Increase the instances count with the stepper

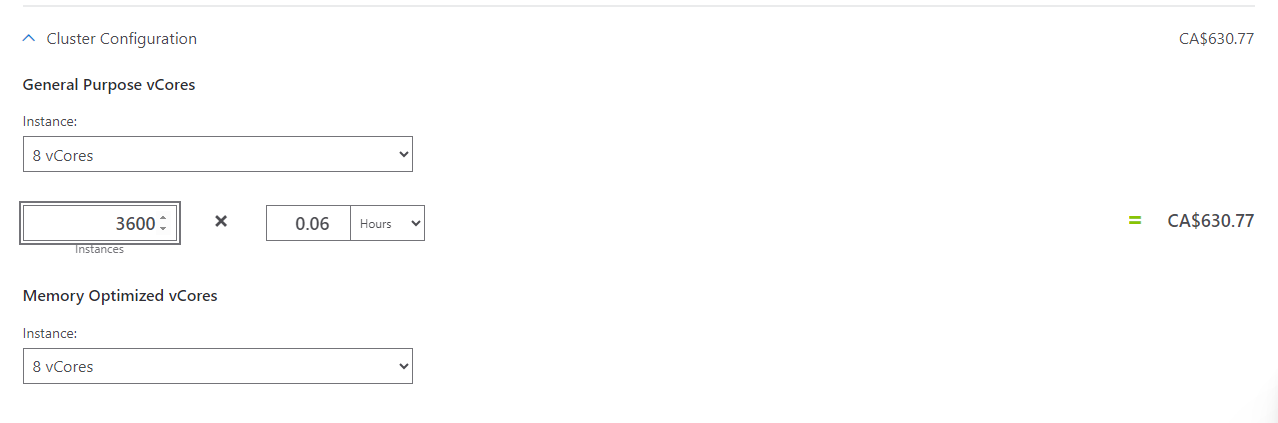[x=163, y=218]
